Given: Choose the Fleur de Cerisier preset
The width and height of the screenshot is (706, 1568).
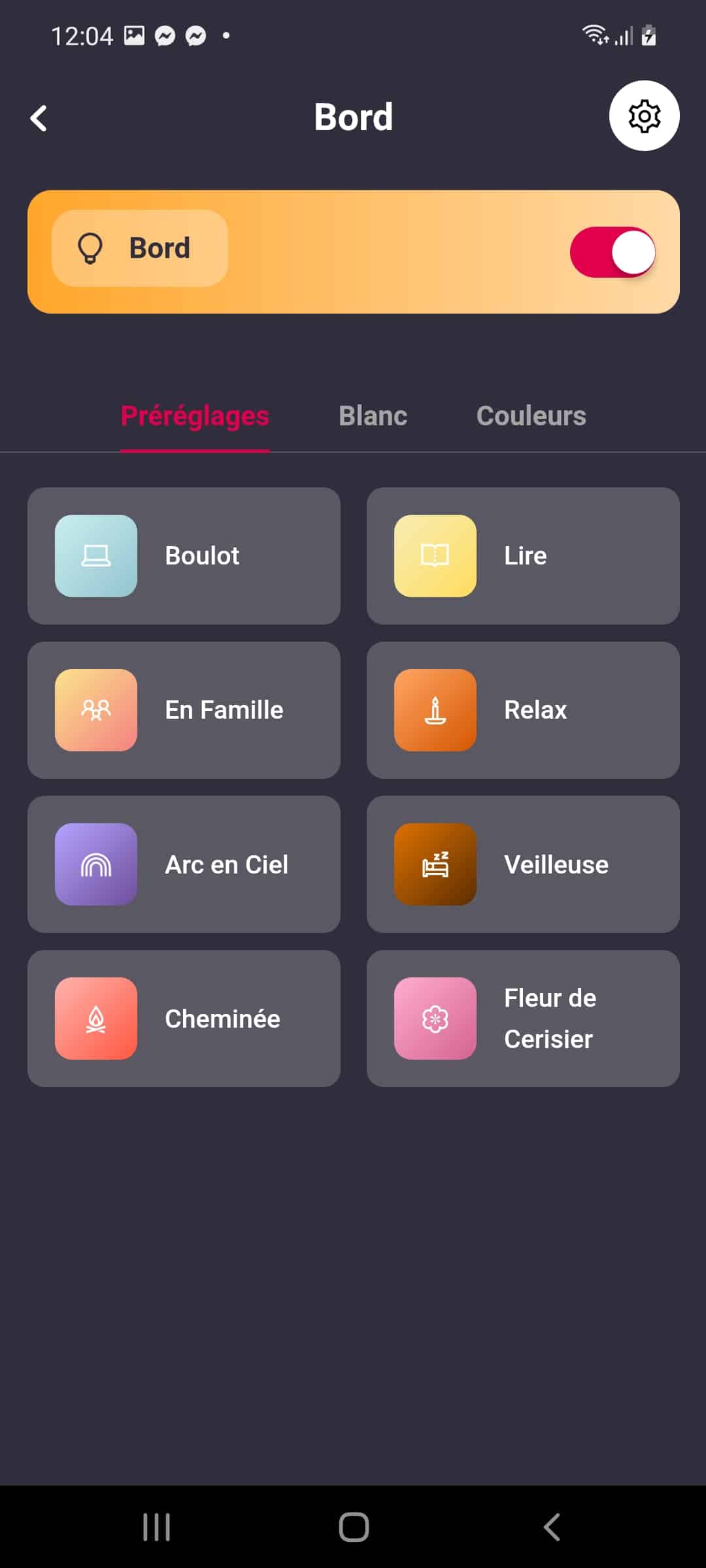Looking at the screenshot, I should [523, 1019].
